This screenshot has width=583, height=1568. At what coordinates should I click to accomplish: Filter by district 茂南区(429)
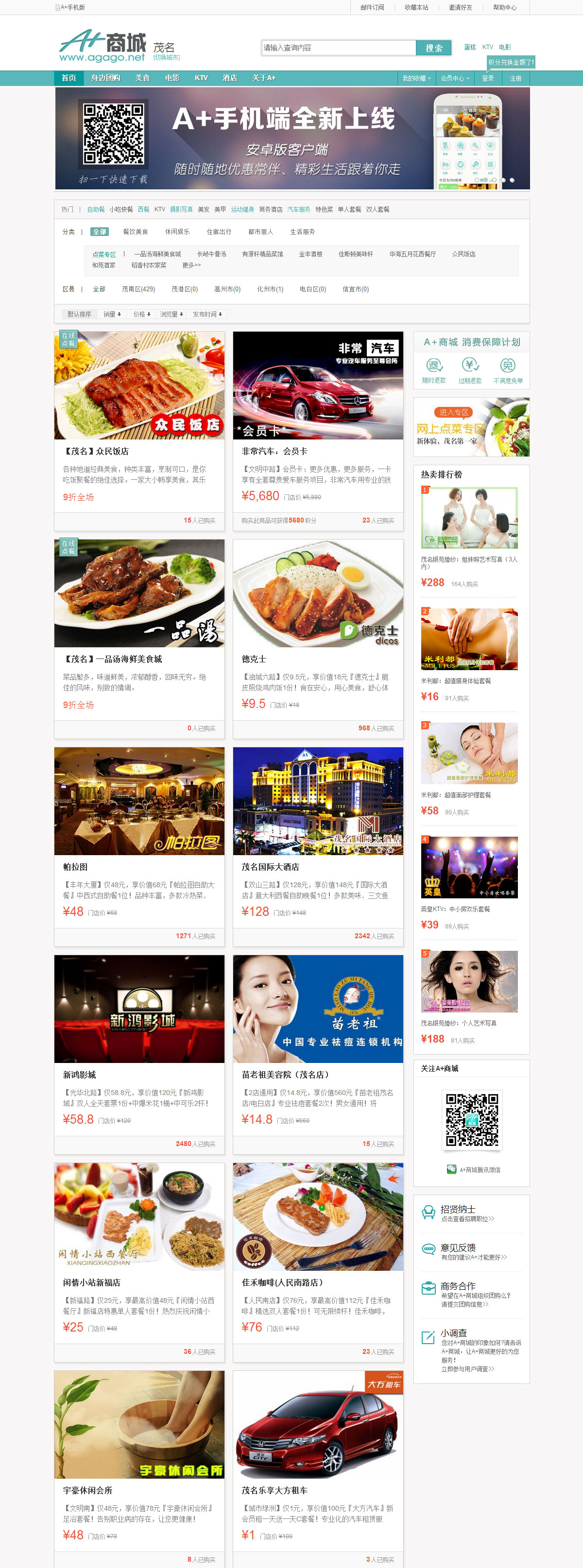pos(138,289)
